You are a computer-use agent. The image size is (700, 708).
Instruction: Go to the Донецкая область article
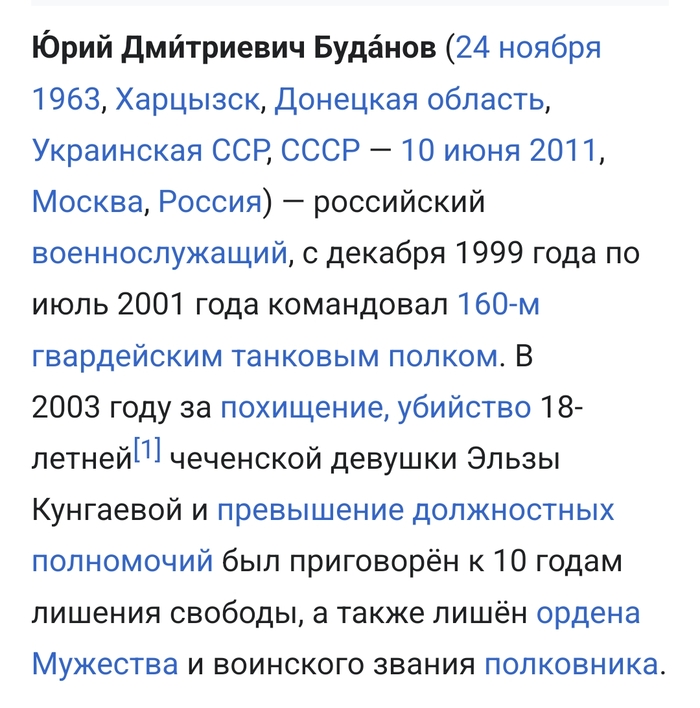pos(410,100)
